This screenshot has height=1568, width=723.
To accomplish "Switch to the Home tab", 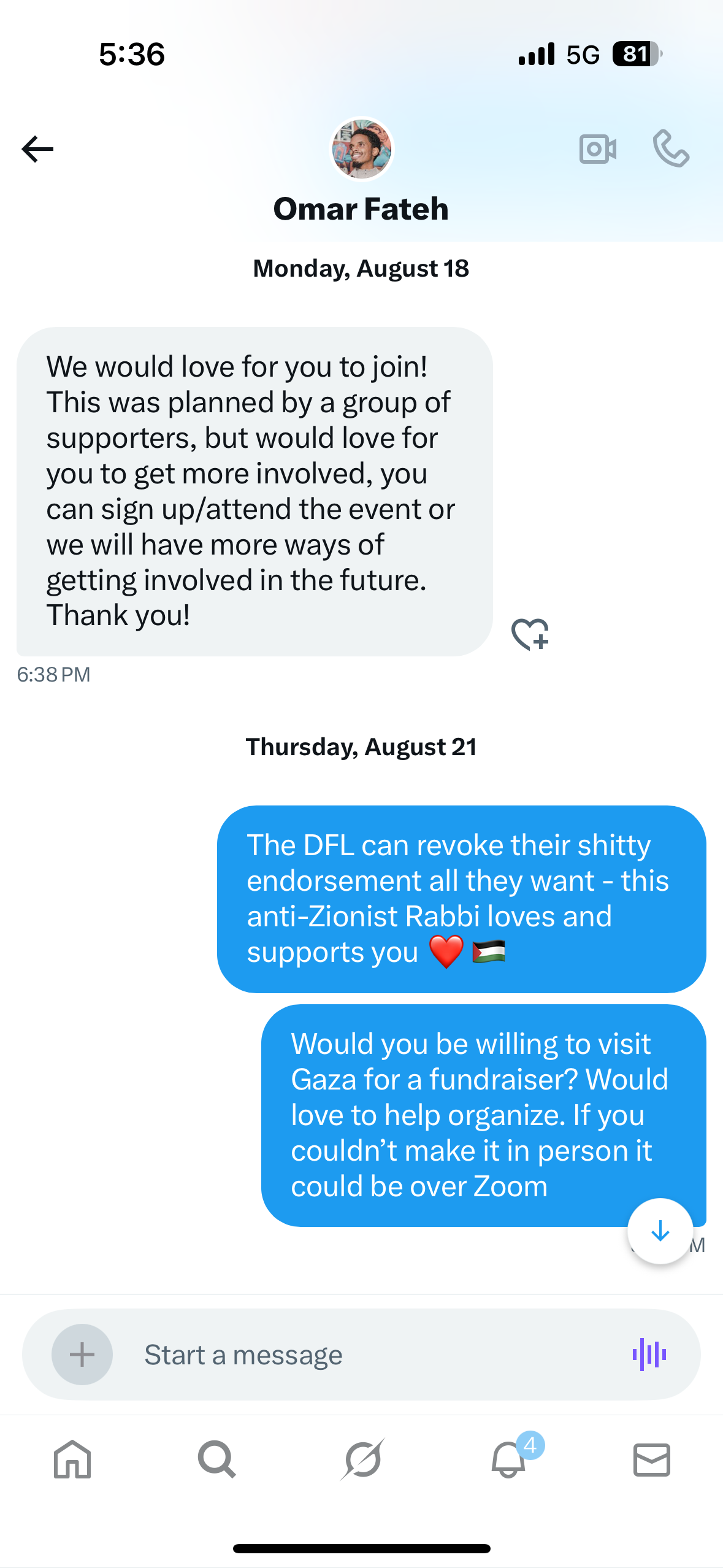I will click(x=72, y=1459).
